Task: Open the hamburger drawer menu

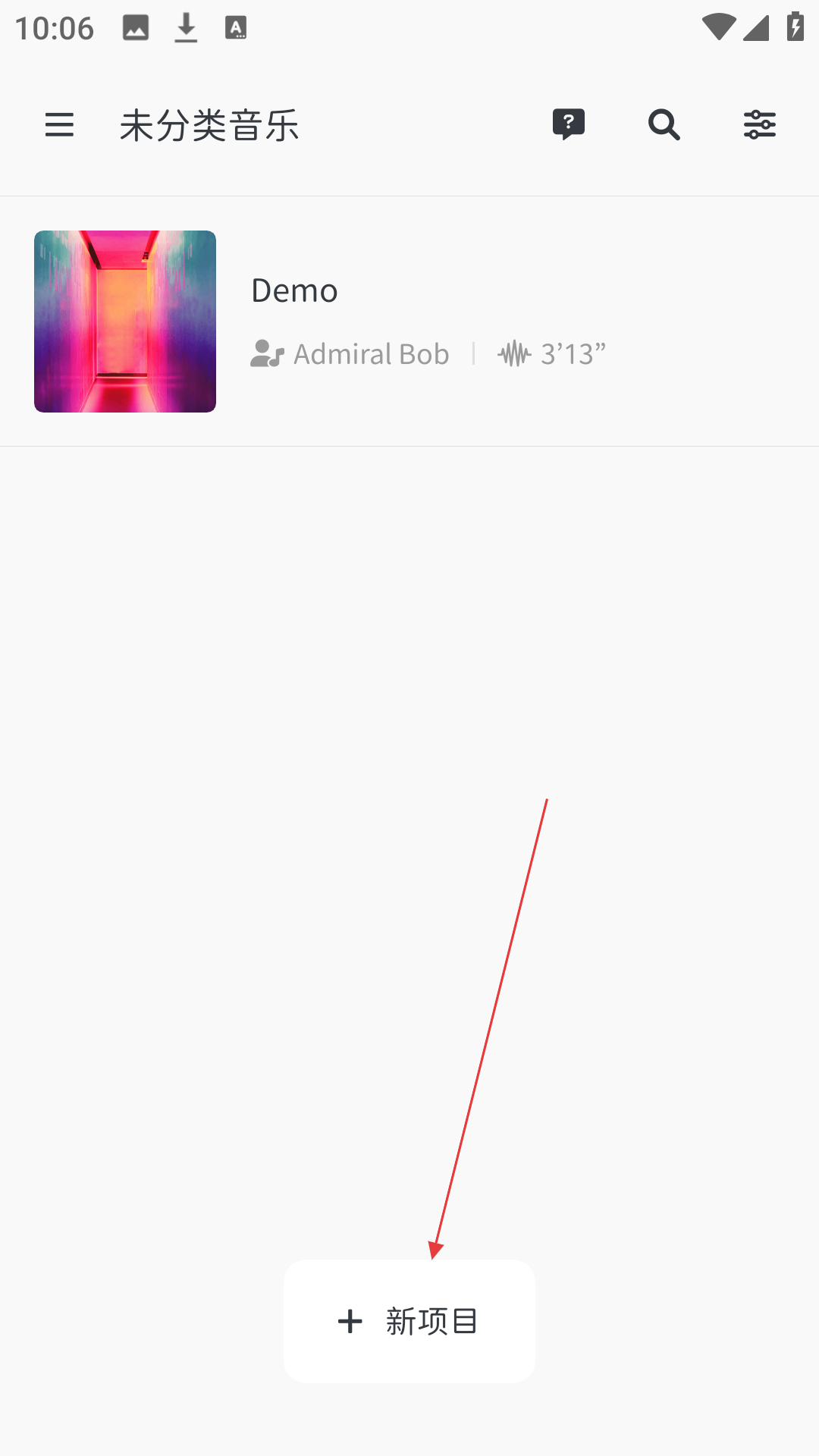Action: pyautogui.click(x=59, y=125)
